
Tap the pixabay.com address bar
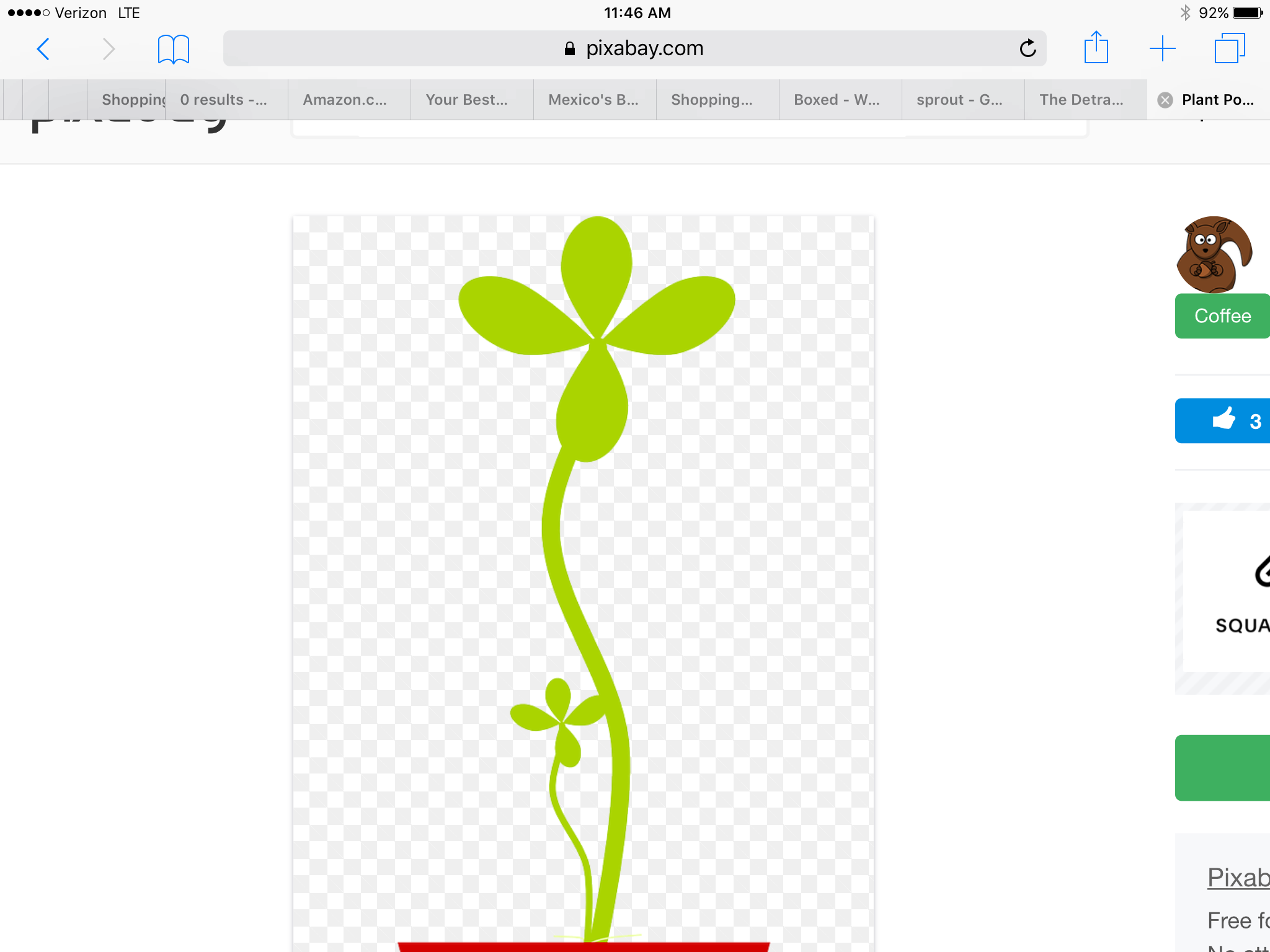click(x=634, y=48)
